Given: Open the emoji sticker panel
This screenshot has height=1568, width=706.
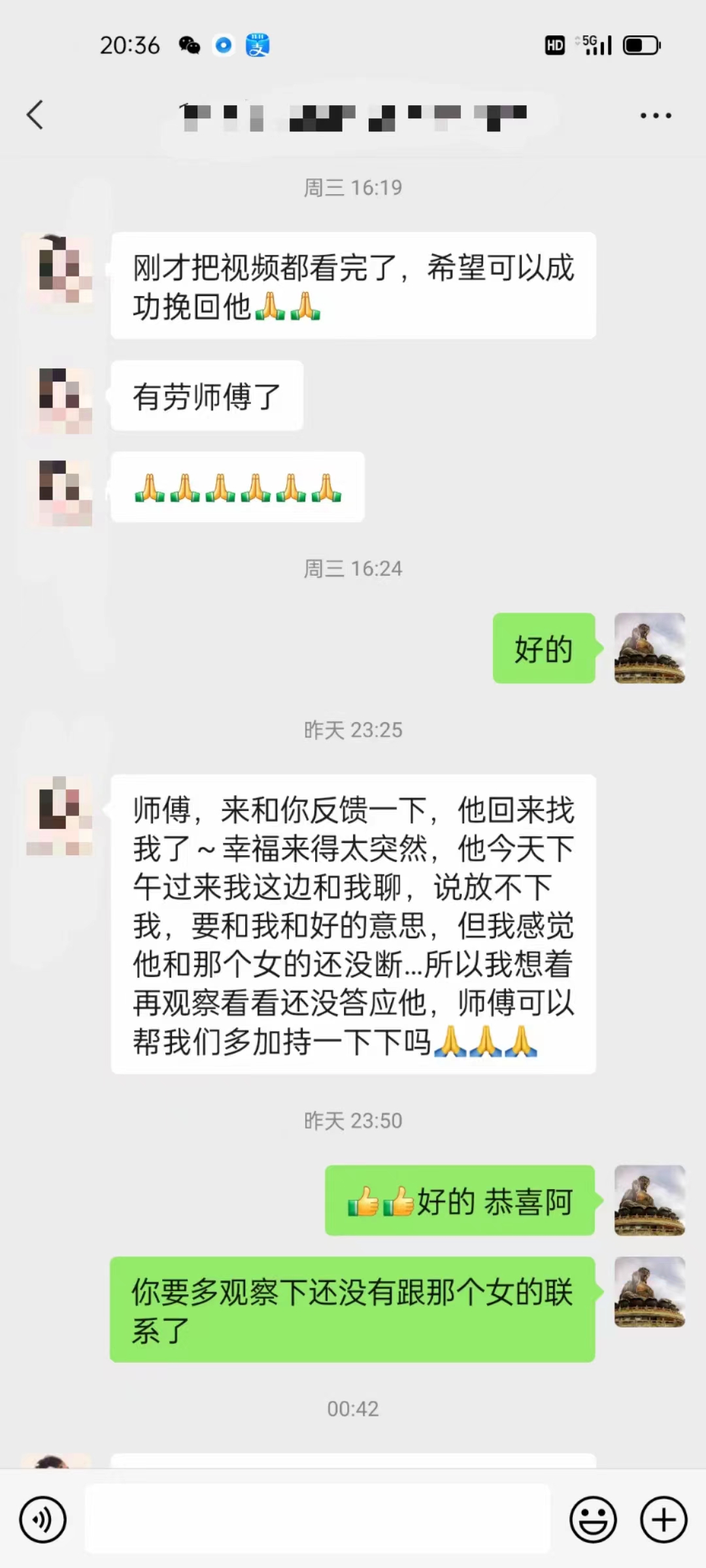Looking at the screenshot, I should coord(593,1520).
